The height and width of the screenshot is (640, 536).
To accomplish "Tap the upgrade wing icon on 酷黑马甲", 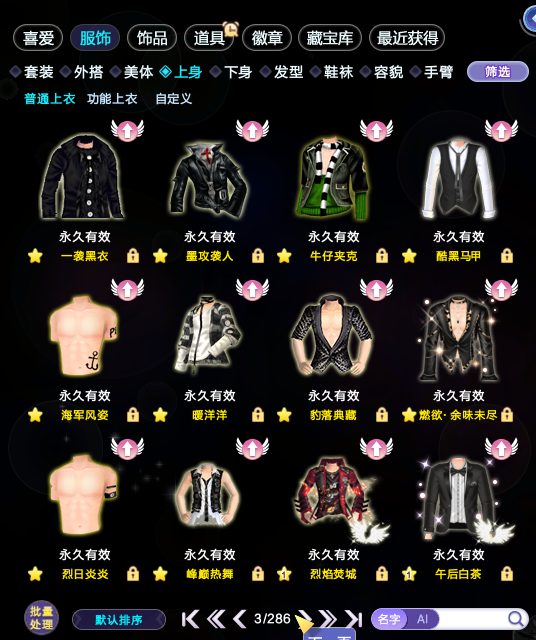I will tap(501, 130).
